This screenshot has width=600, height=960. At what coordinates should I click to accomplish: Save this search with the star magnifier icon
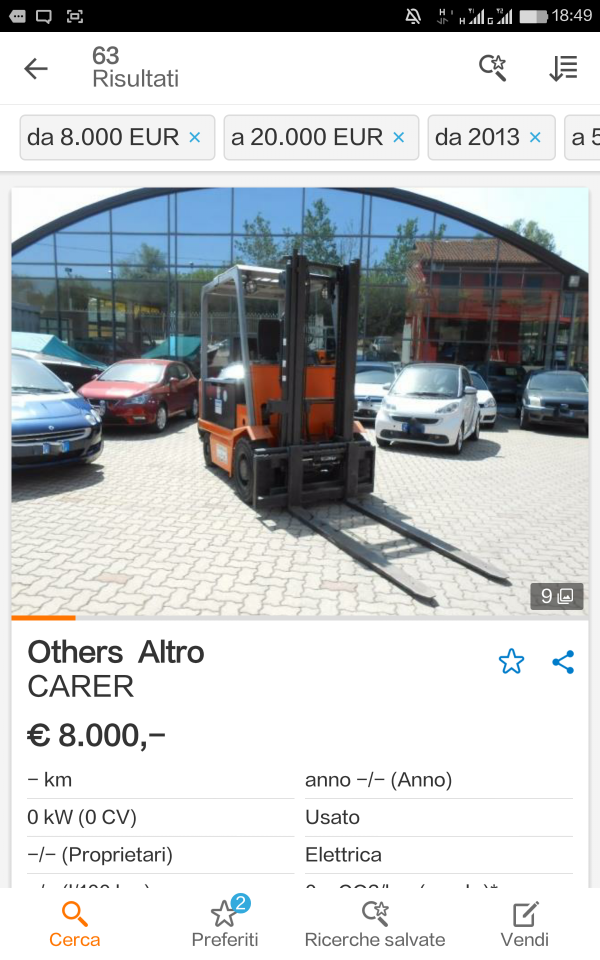point(492,68)
